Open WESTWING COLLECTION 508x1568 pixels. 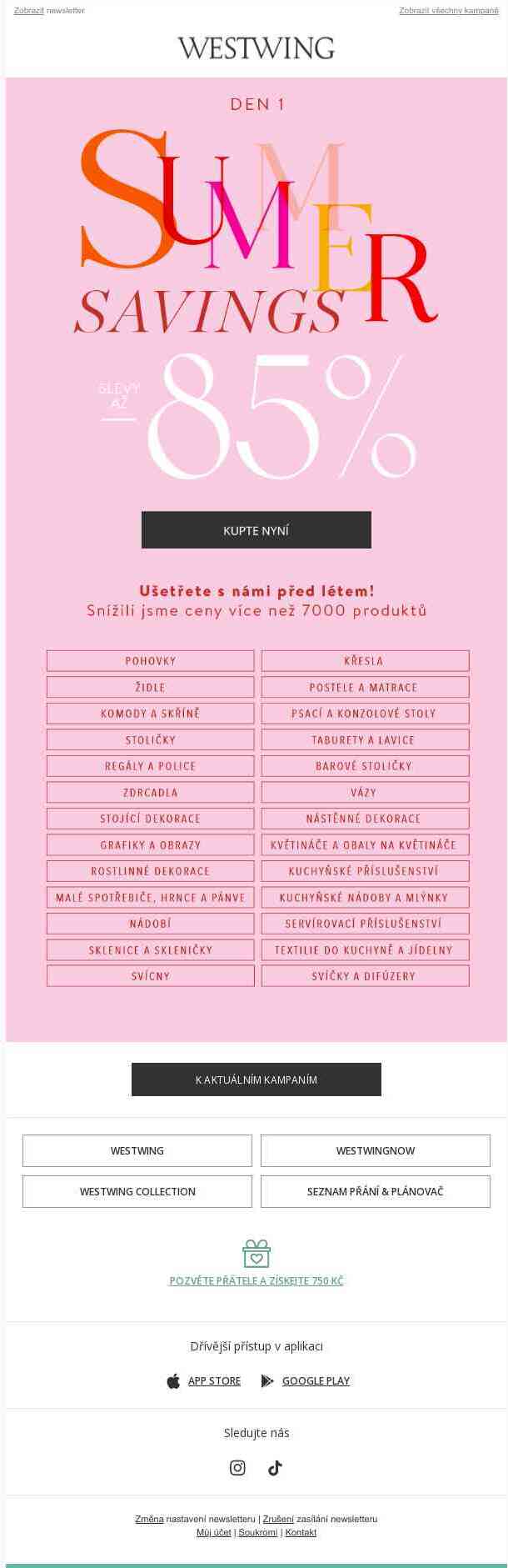tap(137, 1191)
